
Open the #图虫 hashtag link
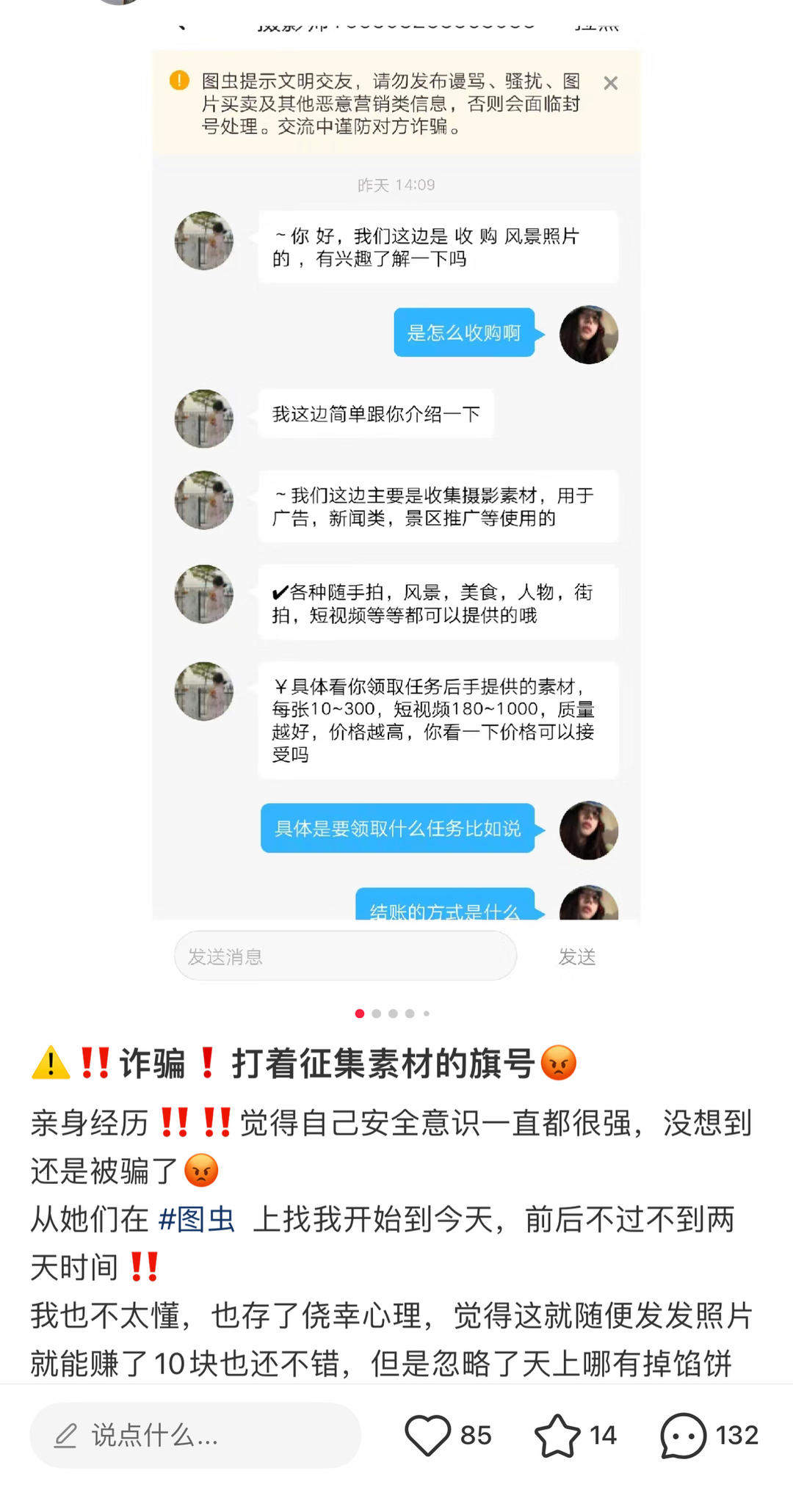pyautogui.click(x=197, y=1219)
